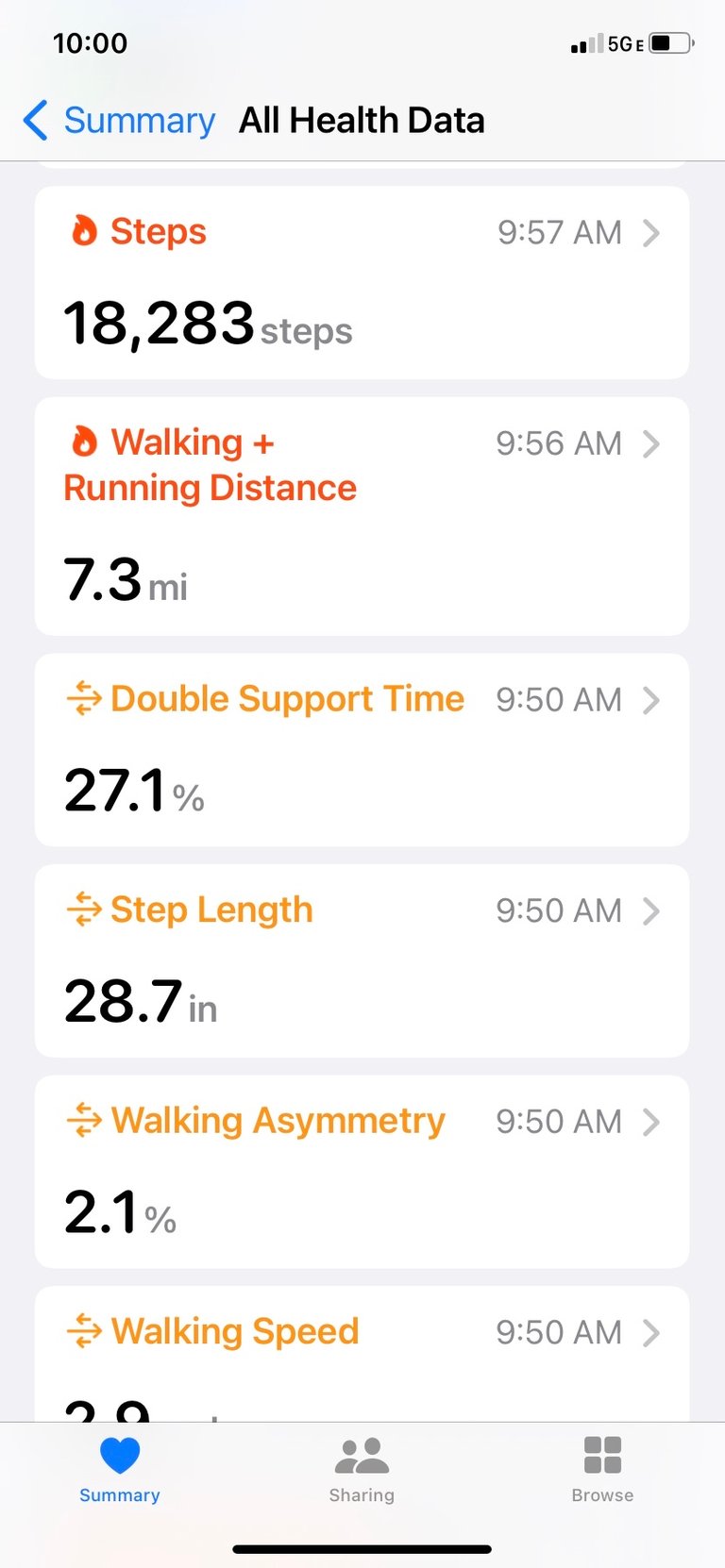
Task: Switch to the Browse tab
Action: coord(602,1470)
